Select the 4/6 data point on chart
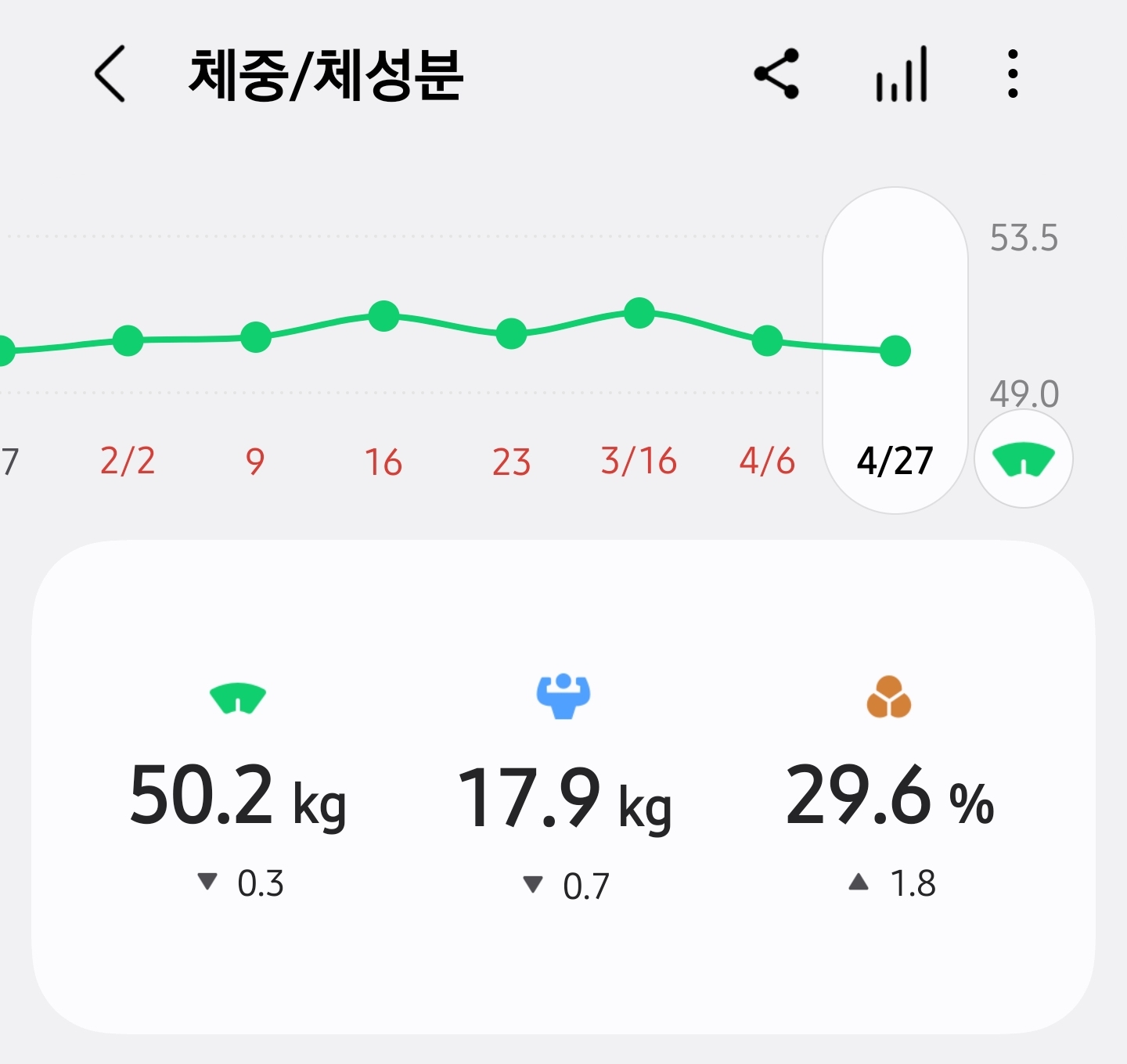 coord(767,340)
